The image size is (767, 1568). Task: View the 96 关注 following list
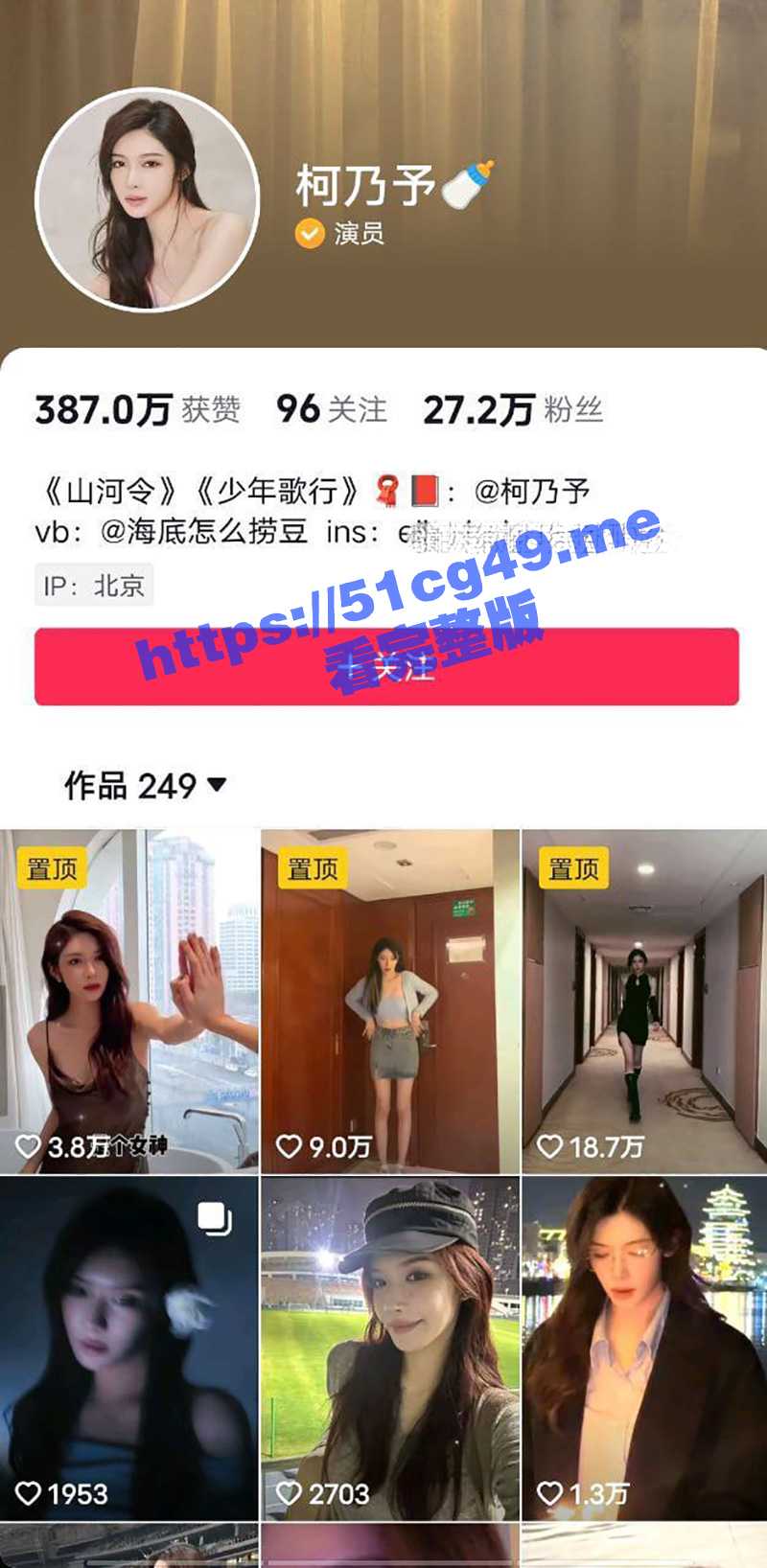point(331,409)
